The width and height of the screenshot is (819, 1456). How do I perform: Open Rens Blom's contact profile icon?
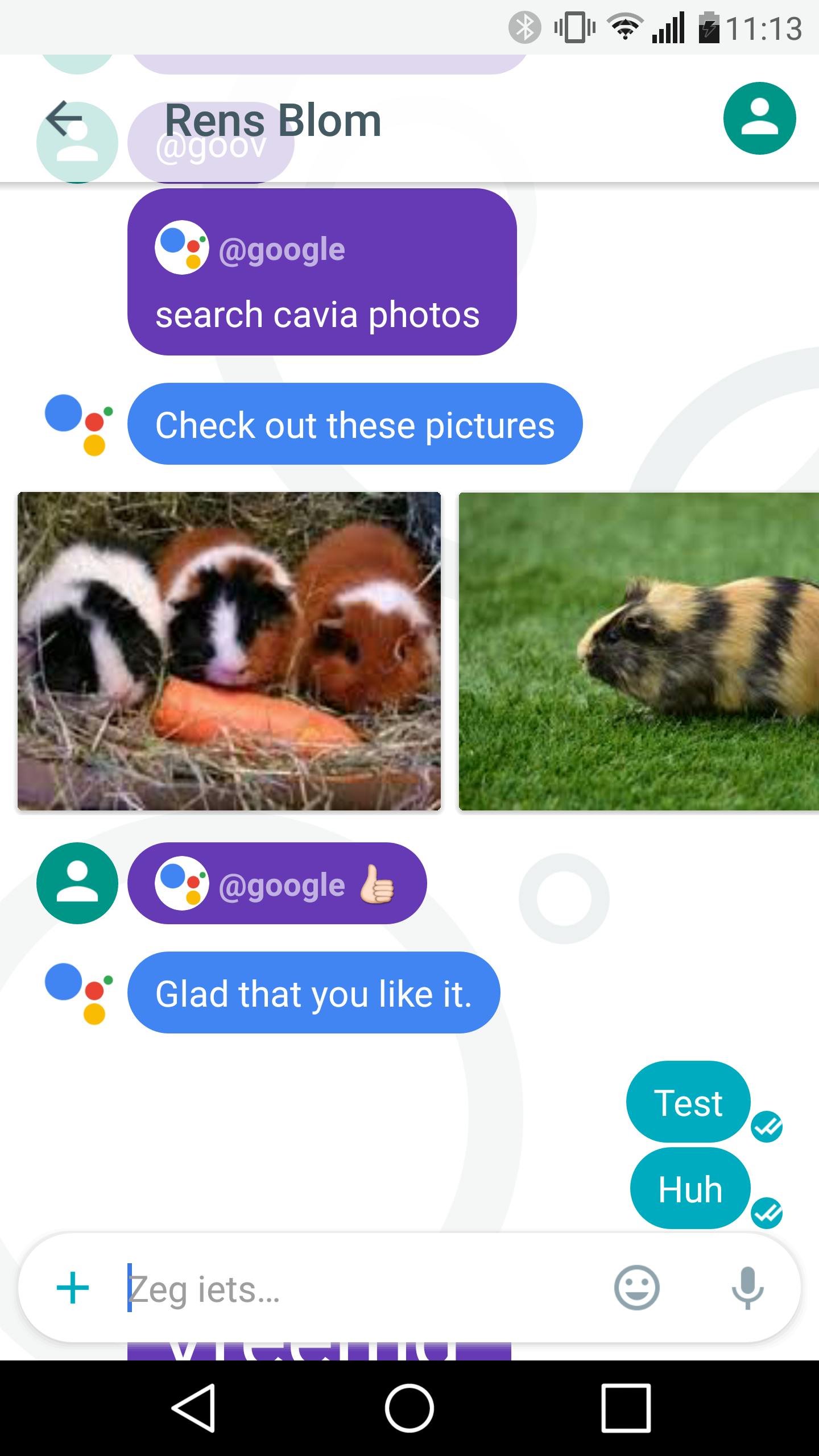click(x=759, y=118)
